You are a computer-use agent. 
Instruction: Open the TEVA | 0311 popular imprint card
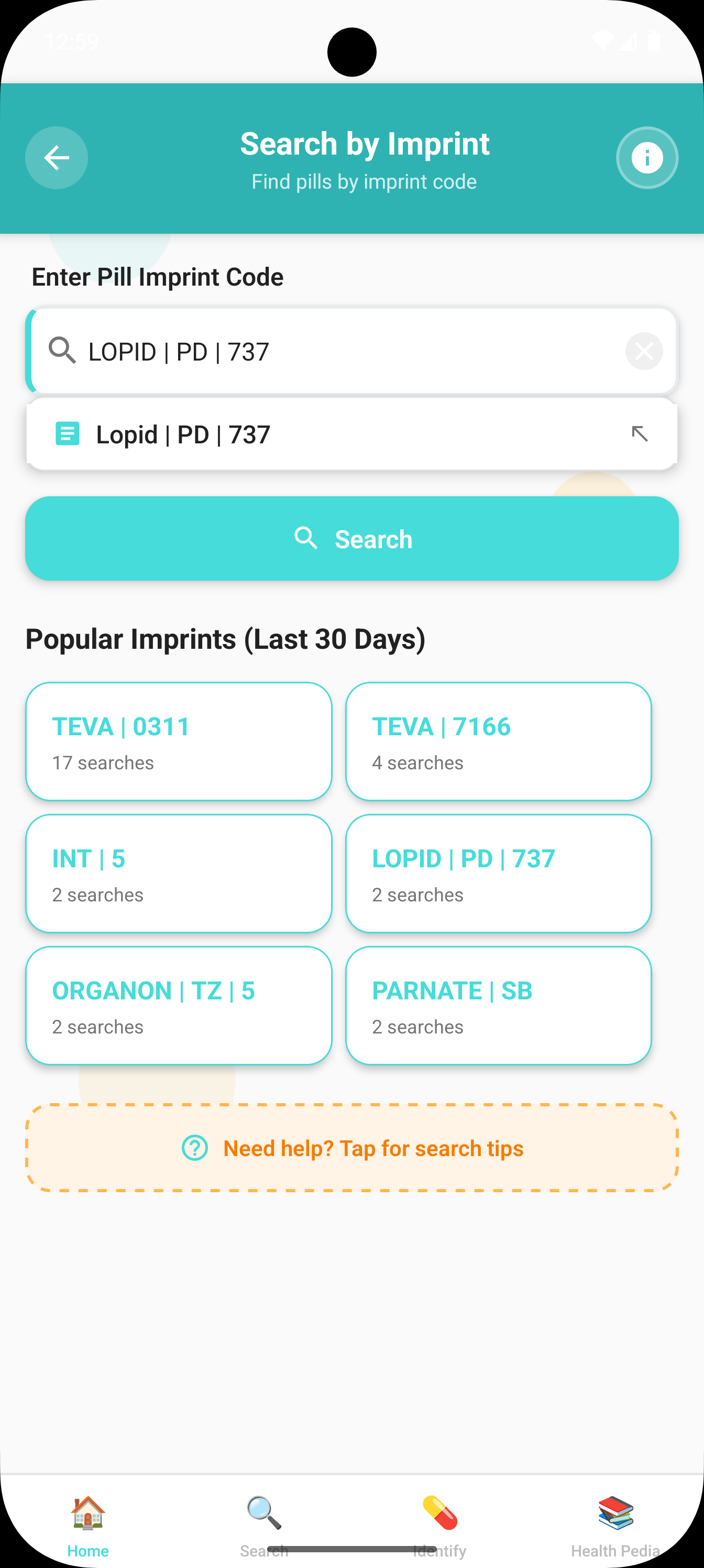tap(178, 742)
